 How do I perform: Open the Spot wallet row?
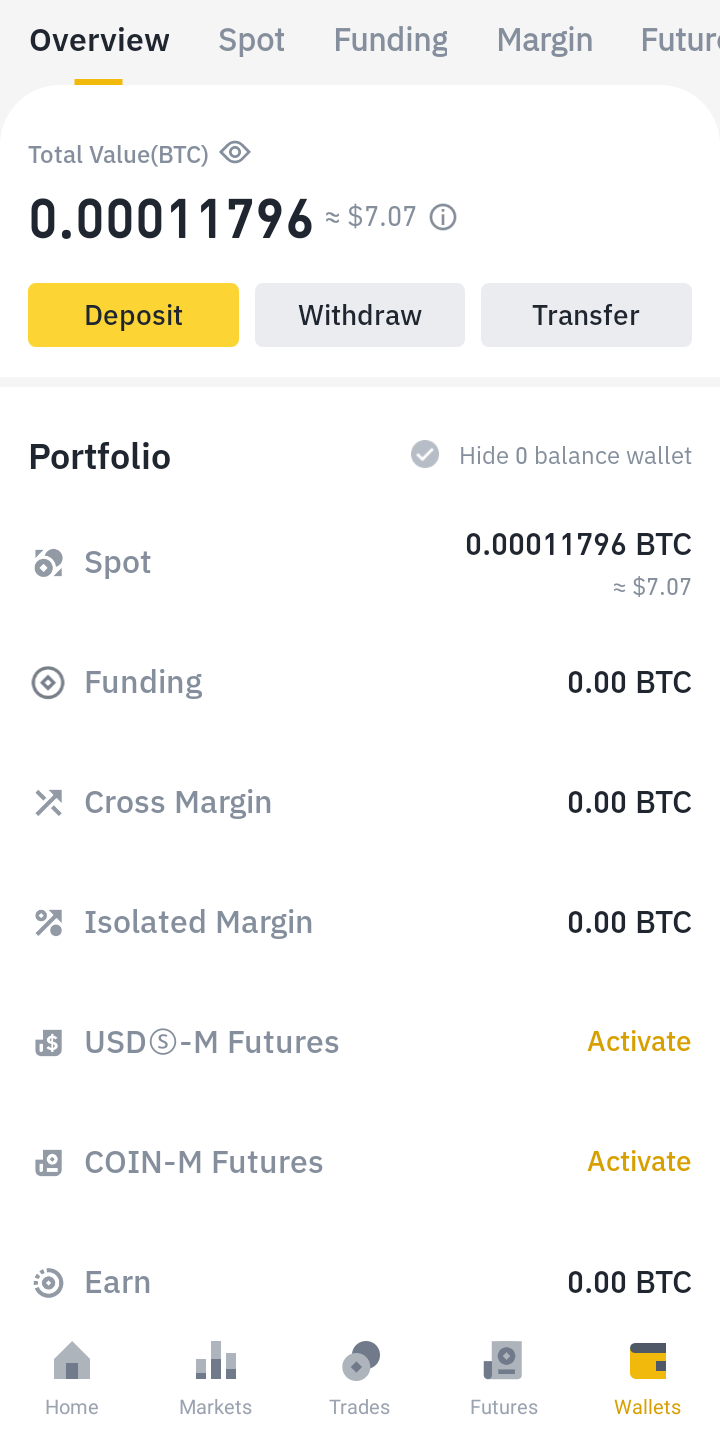click(360, 563)
